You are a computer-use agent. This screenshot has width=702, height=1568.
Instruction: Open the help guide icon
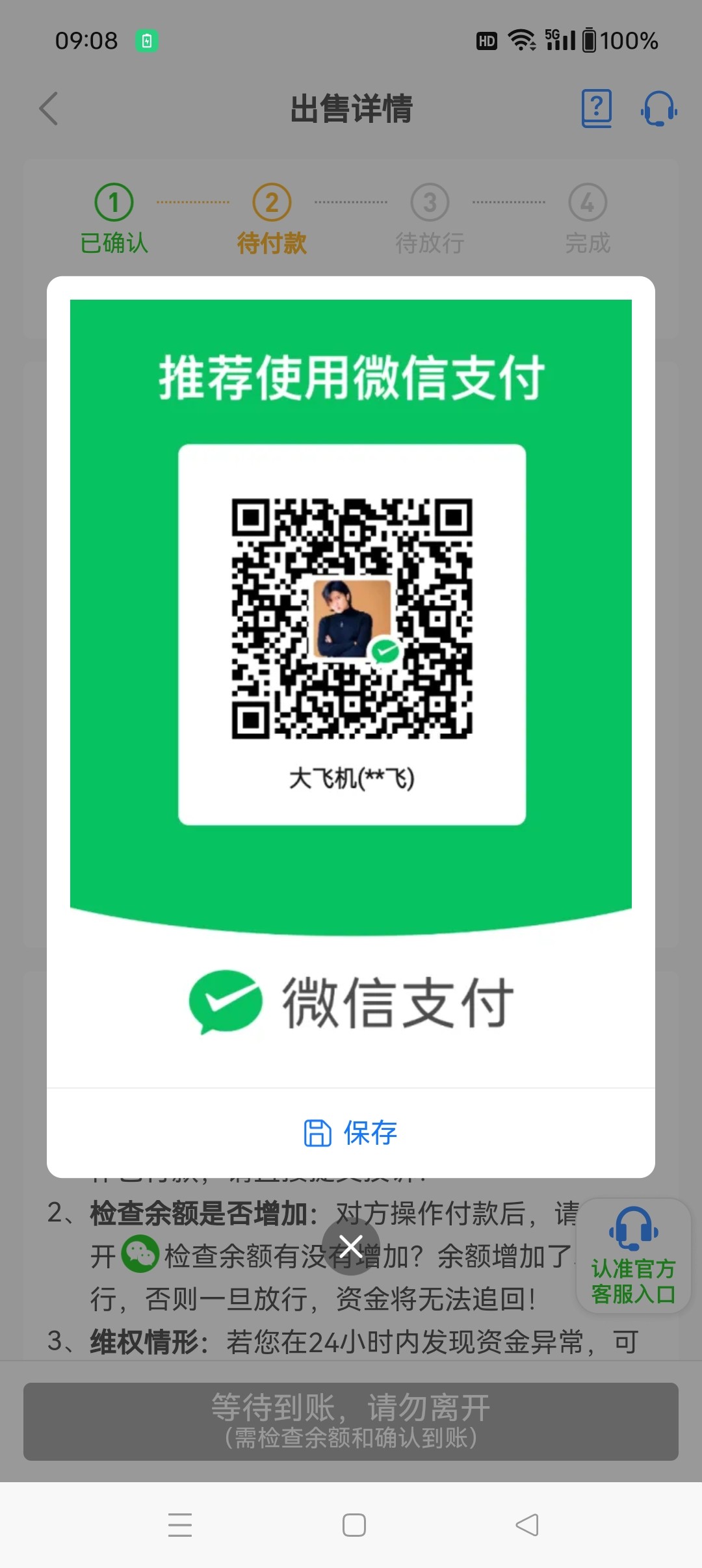[x=597, y=108]
